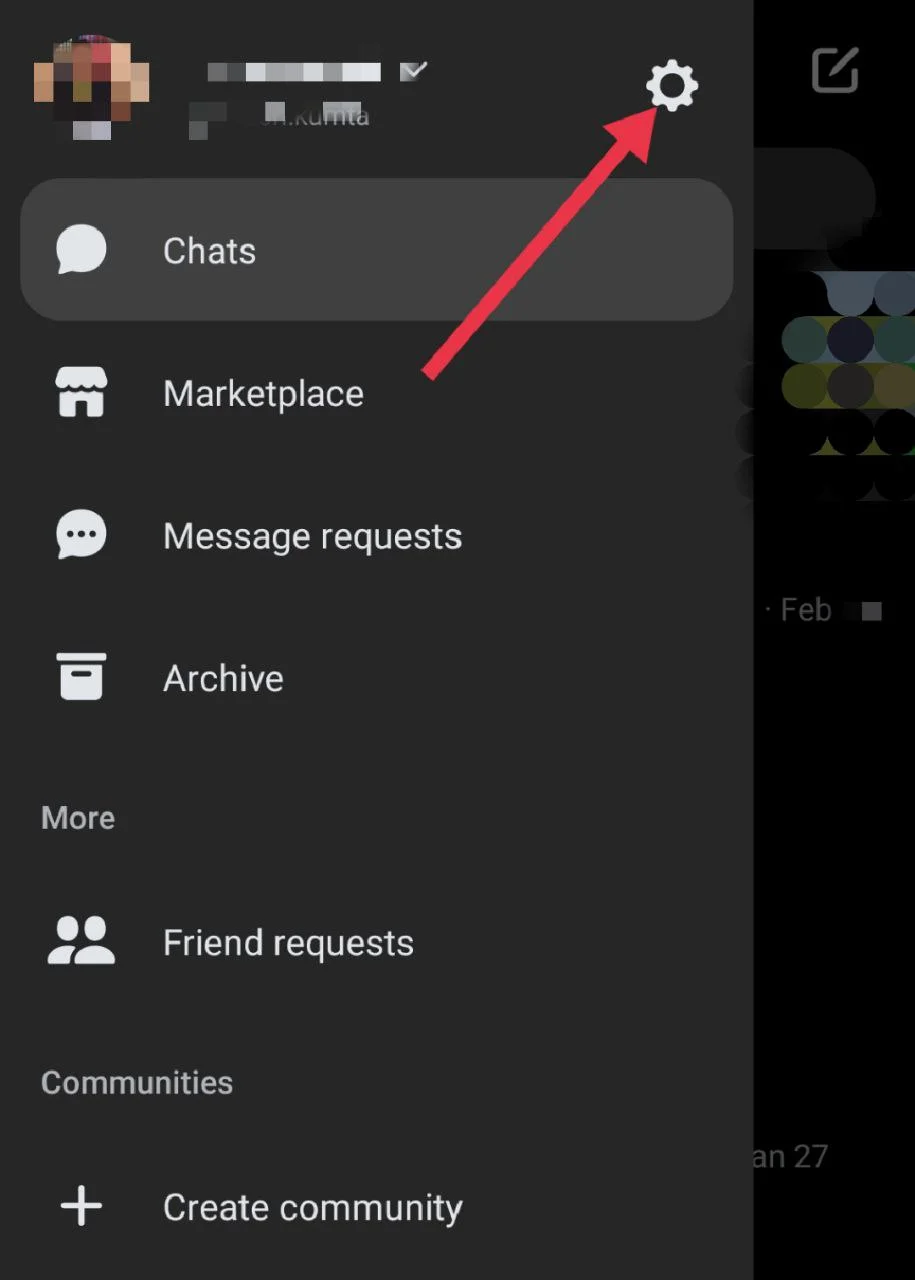Open the Chats section
Image resolution: width=915 pixels, height=1280 pixels.
point(209,250)
